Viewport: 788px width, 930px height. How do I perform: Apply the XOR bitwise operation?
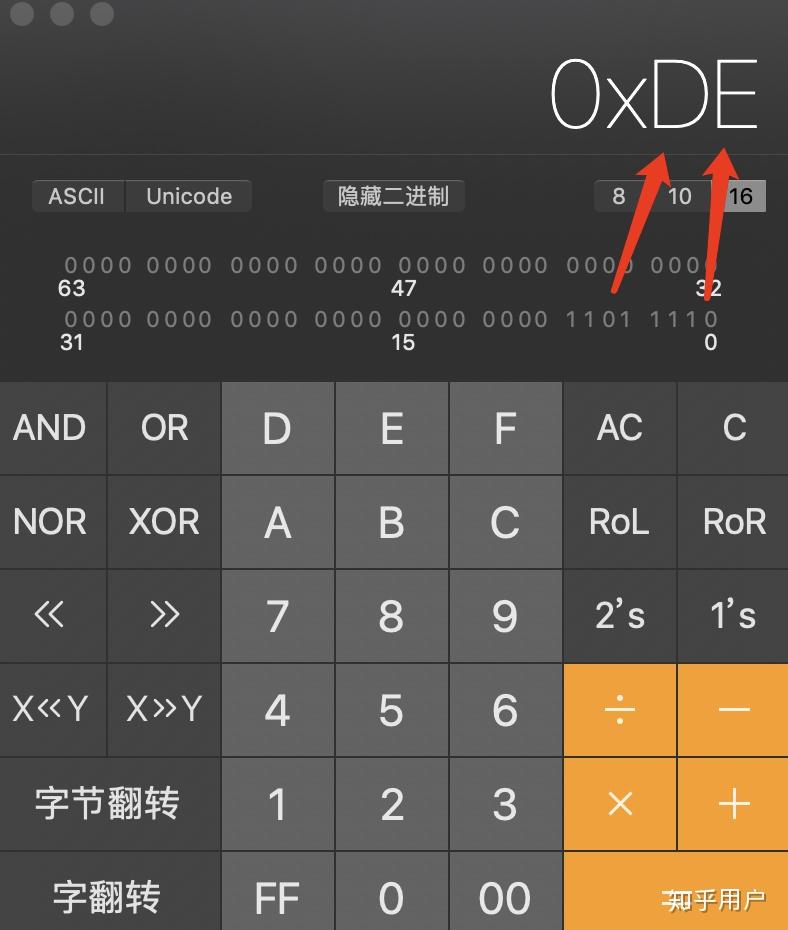(x=162, y=521)
